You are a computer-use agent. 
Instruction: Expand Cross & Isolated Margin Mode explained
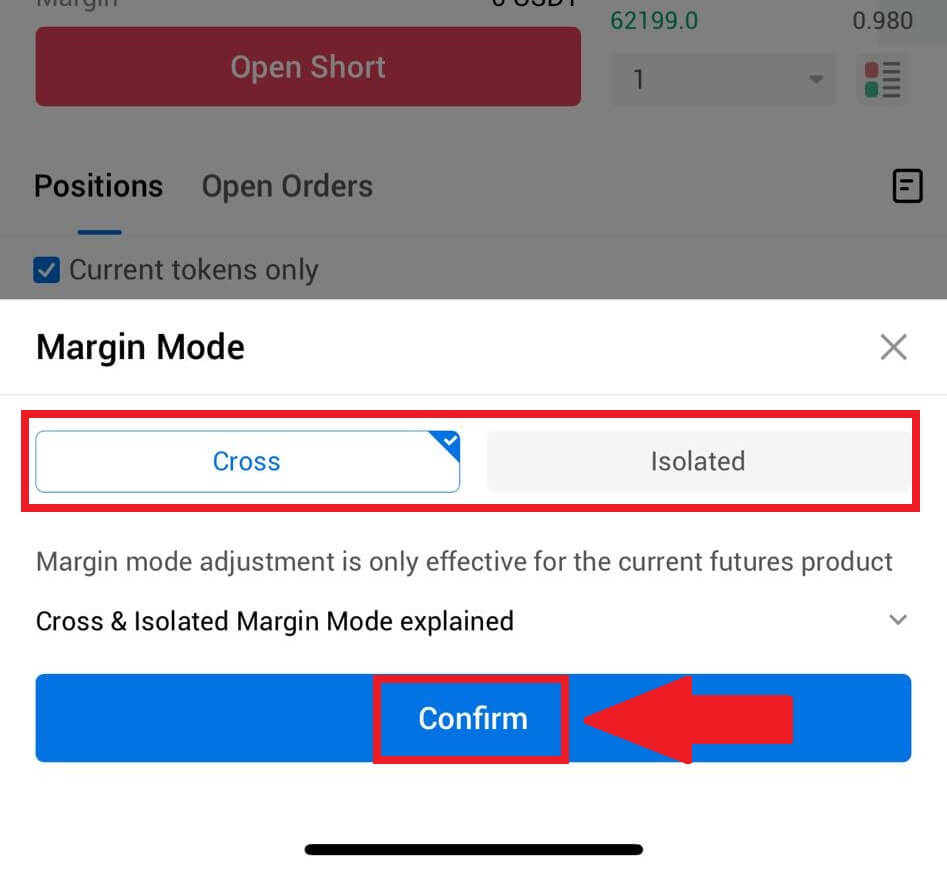[897, 620]
